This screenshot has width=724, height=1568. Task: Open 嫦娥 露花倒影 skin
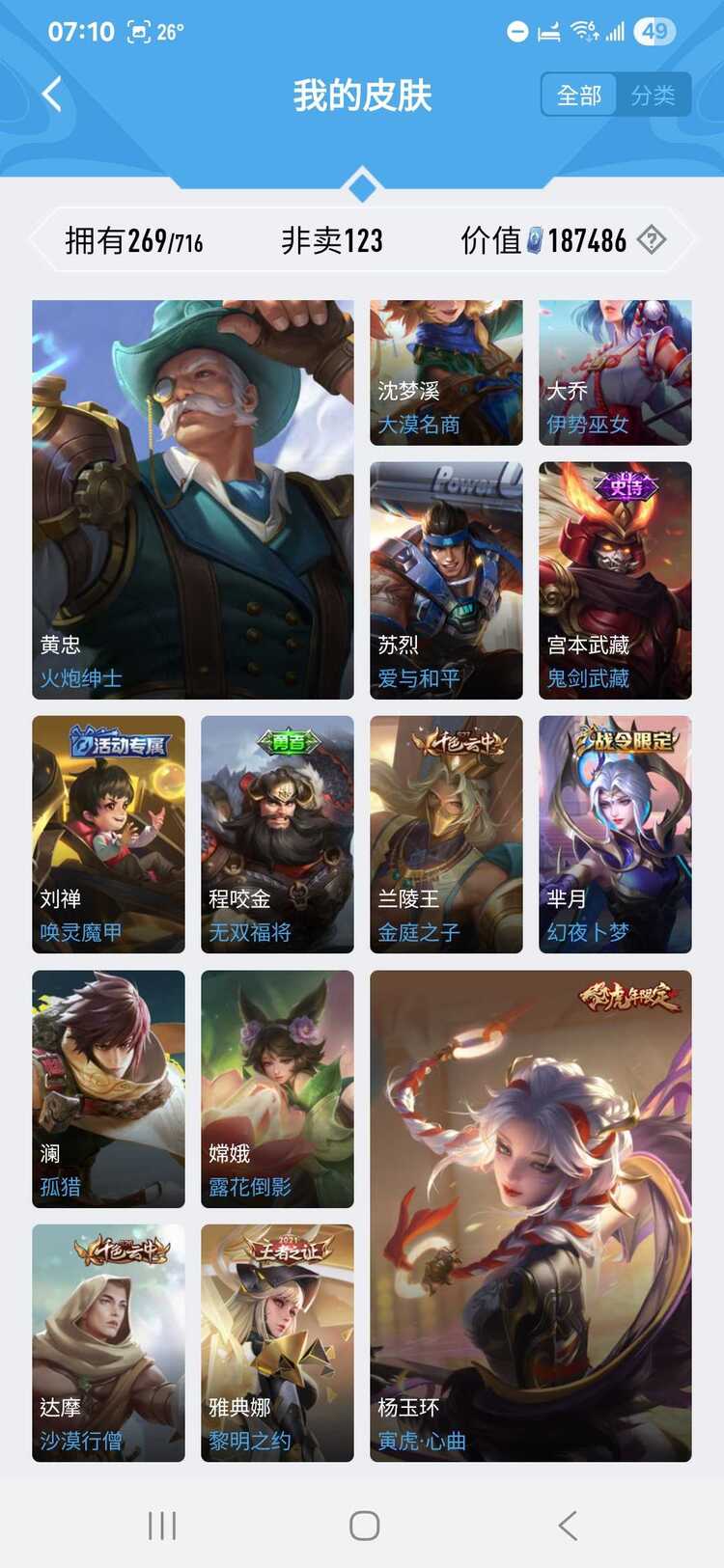(x=277, y=1088)
